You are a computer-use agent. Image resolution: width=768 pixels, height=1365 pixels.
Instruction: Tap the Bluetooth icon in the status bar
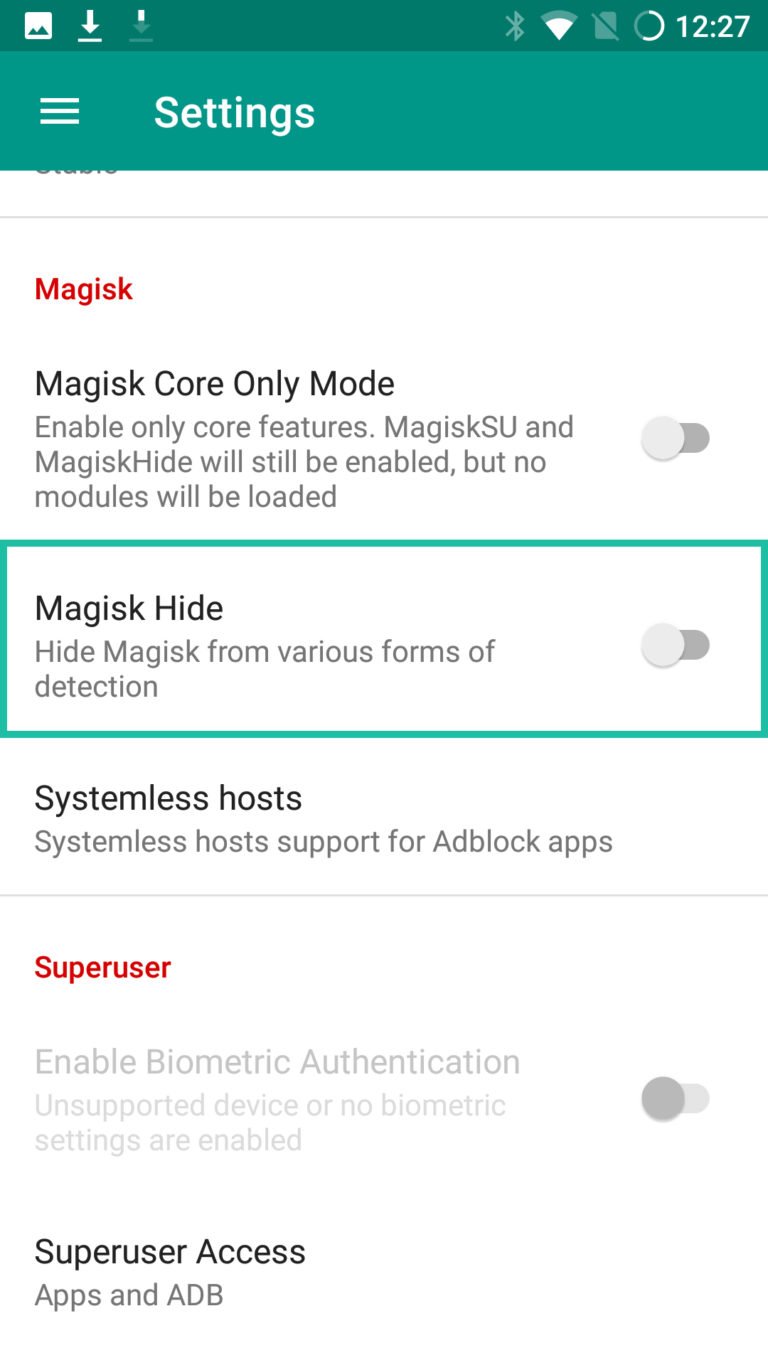click(514, 25)
